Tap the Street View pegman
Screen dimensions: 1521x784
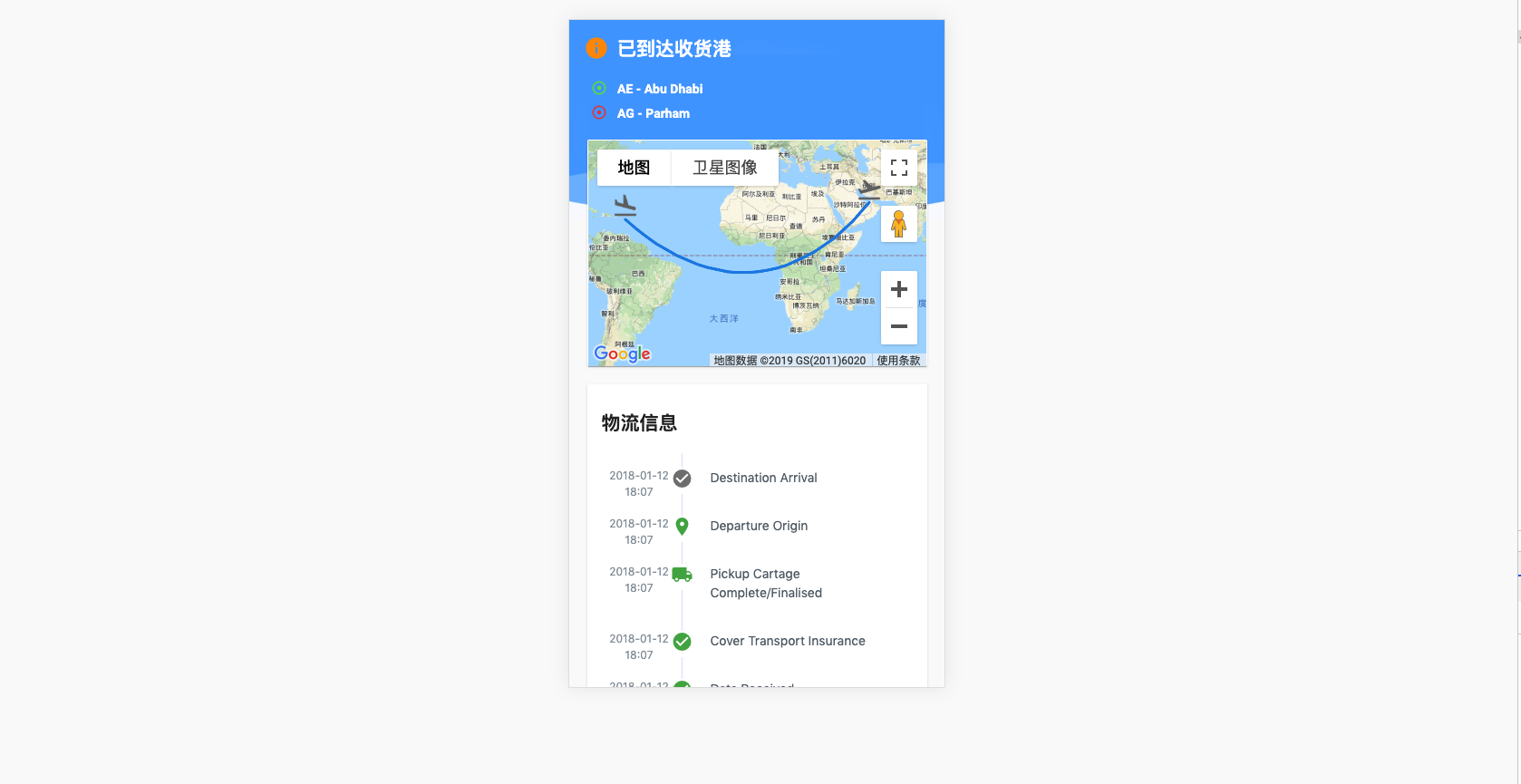pos(898,224)
